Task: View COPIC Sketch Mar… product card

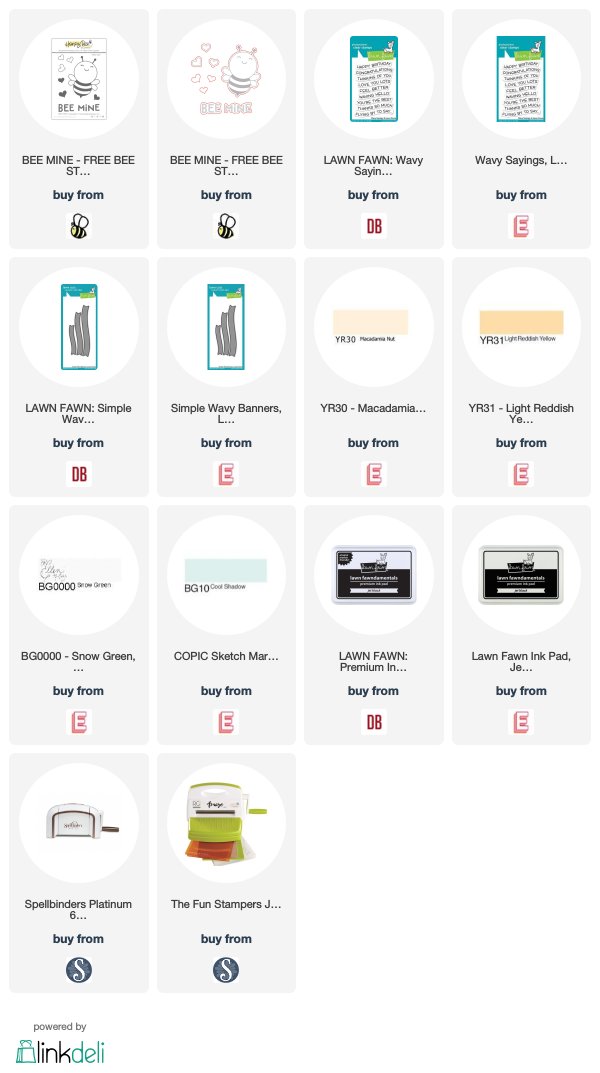Action: coord(226,625)
